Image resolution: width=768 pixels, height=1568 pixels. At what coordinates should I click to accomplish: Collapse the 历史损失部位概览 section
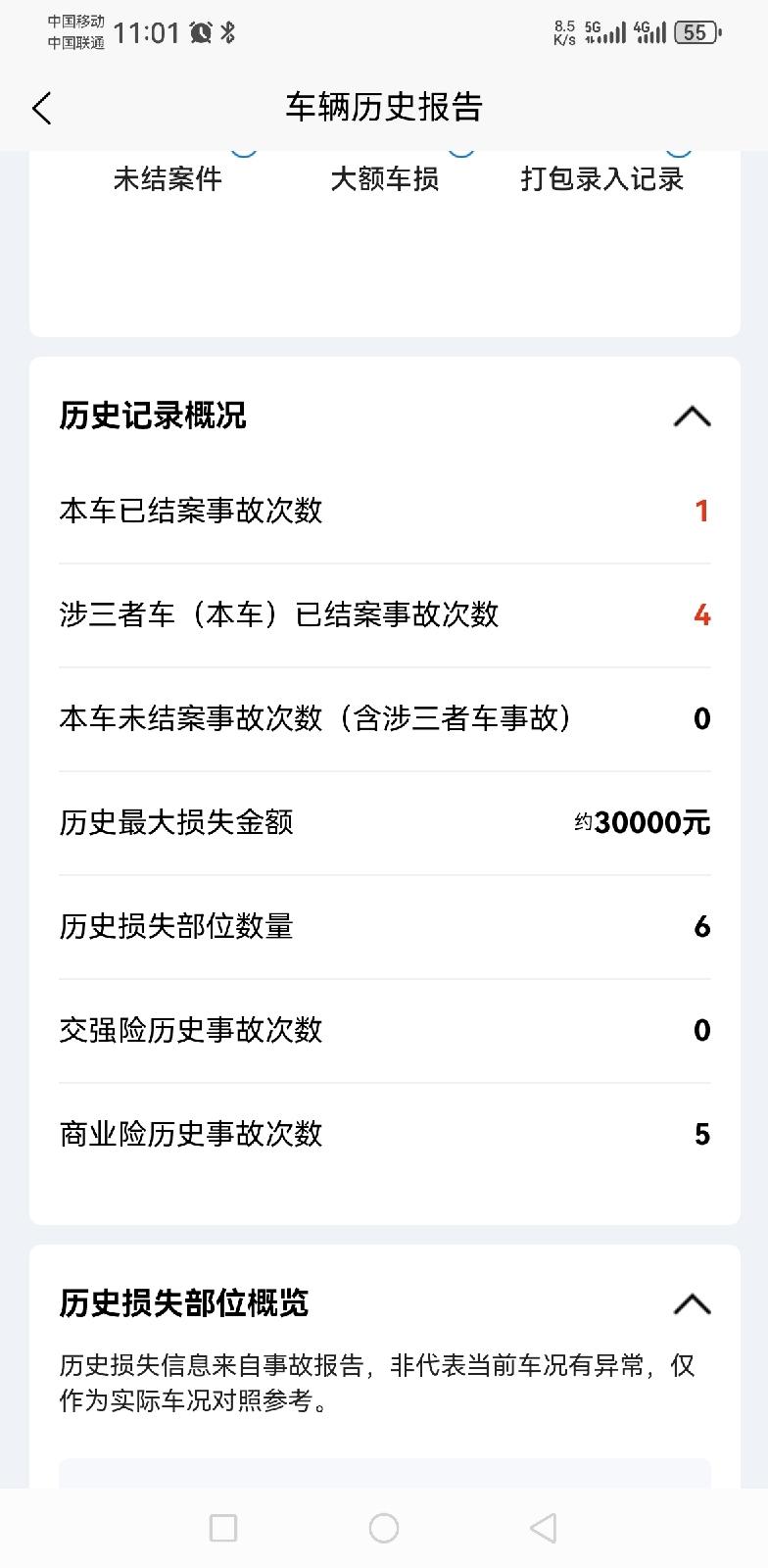tap(692, 1304)
